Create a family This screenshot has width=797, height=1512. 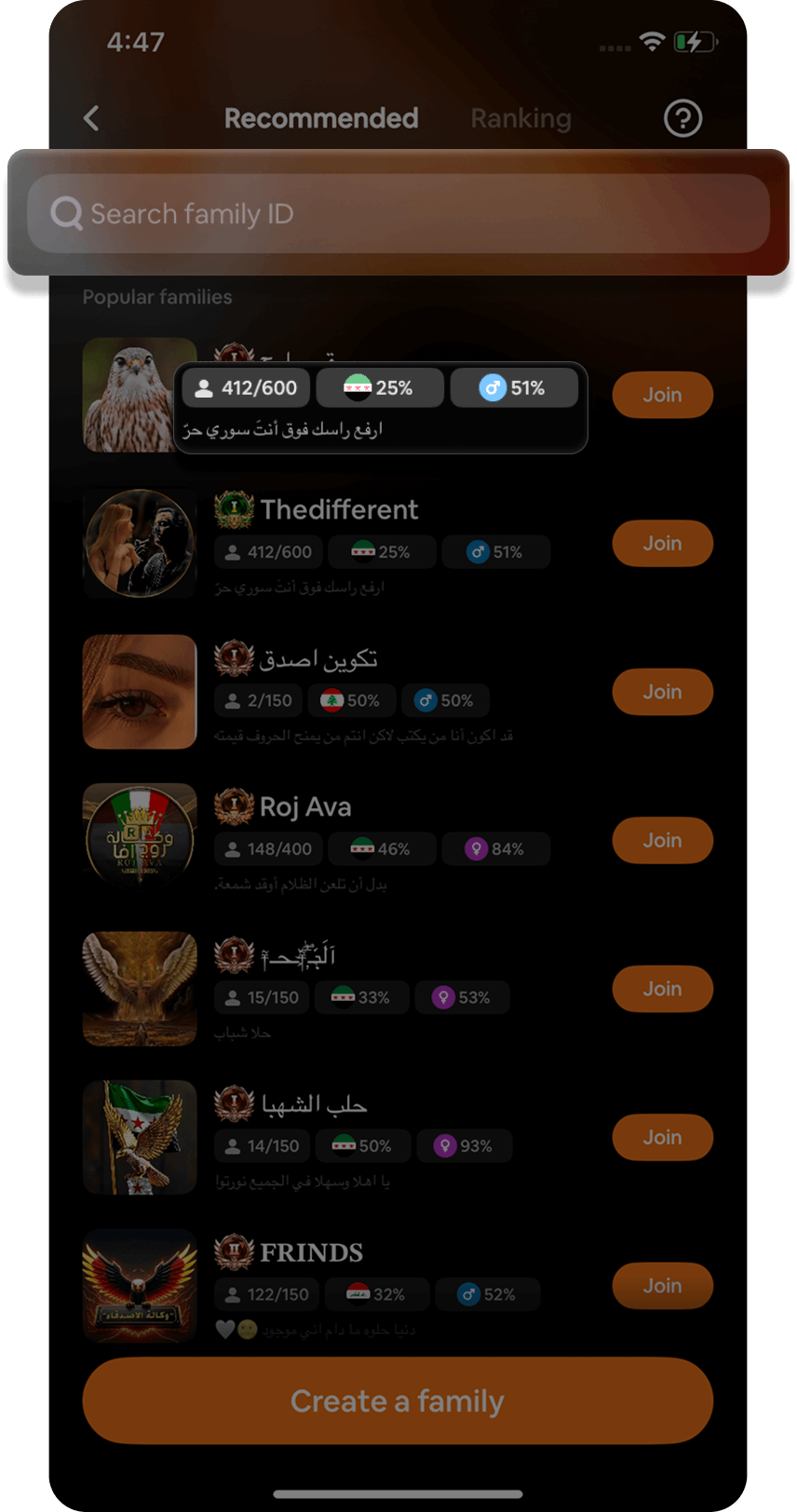398,1401
